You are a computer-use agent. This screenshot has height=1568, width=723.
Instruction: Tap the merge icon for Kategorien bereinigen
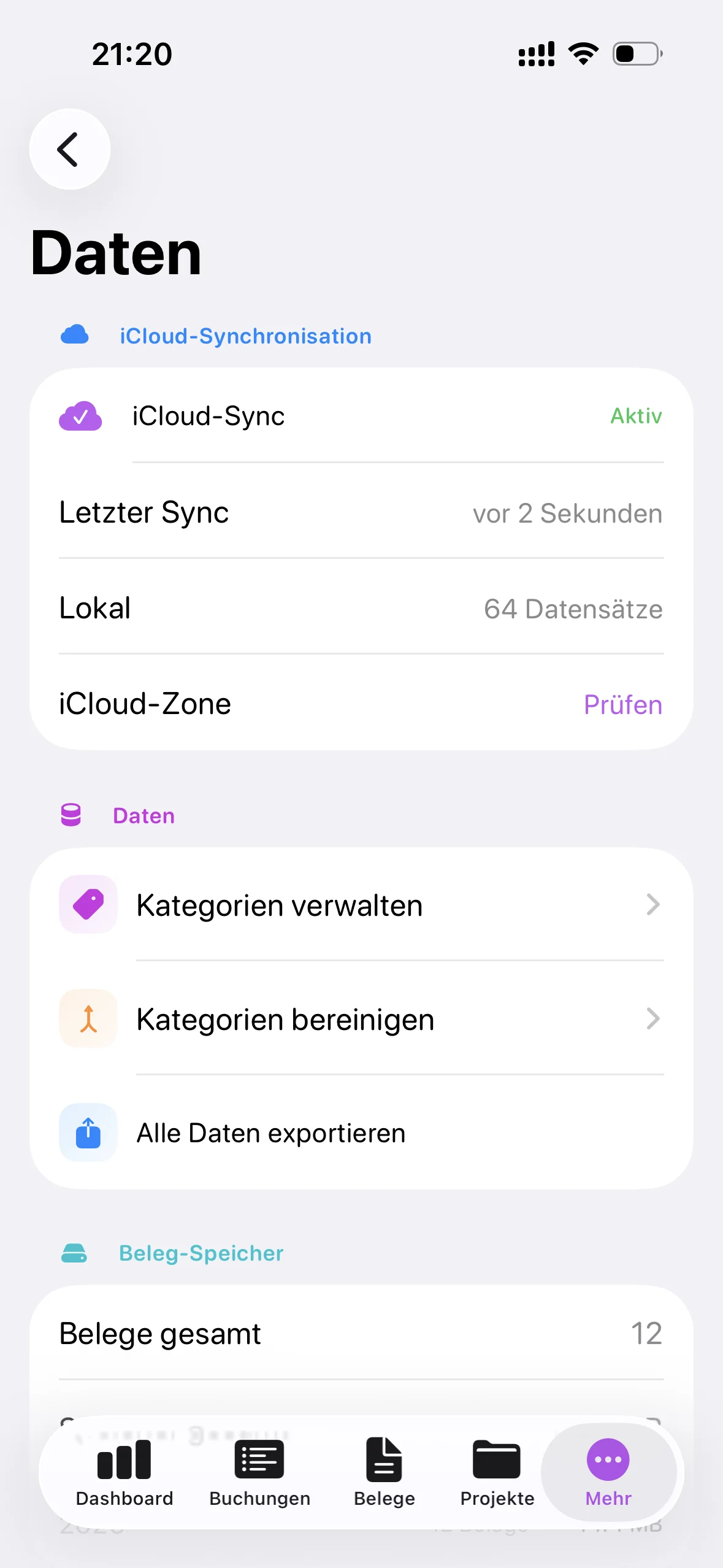(x=88, y=1018)
